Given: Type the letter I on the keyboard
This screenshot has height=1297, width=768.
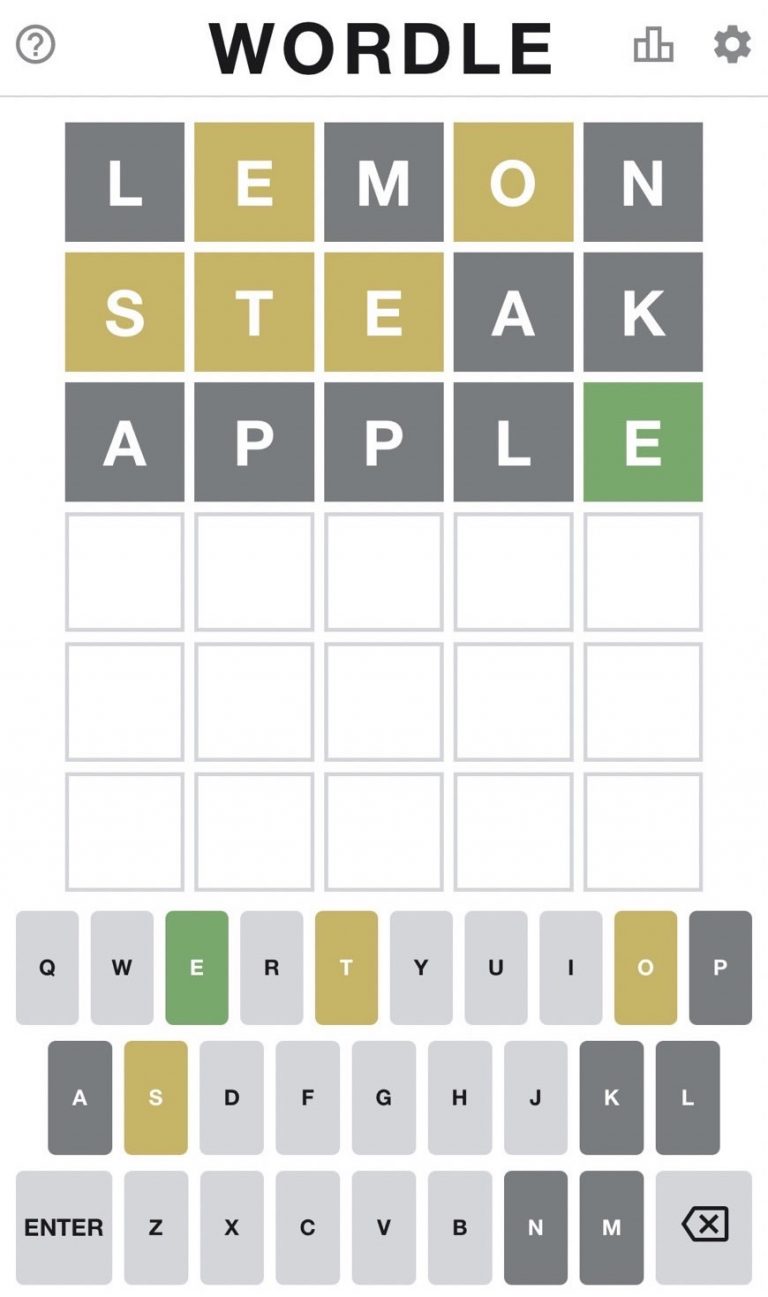Looking at the screenshot, I should [570, 968].
